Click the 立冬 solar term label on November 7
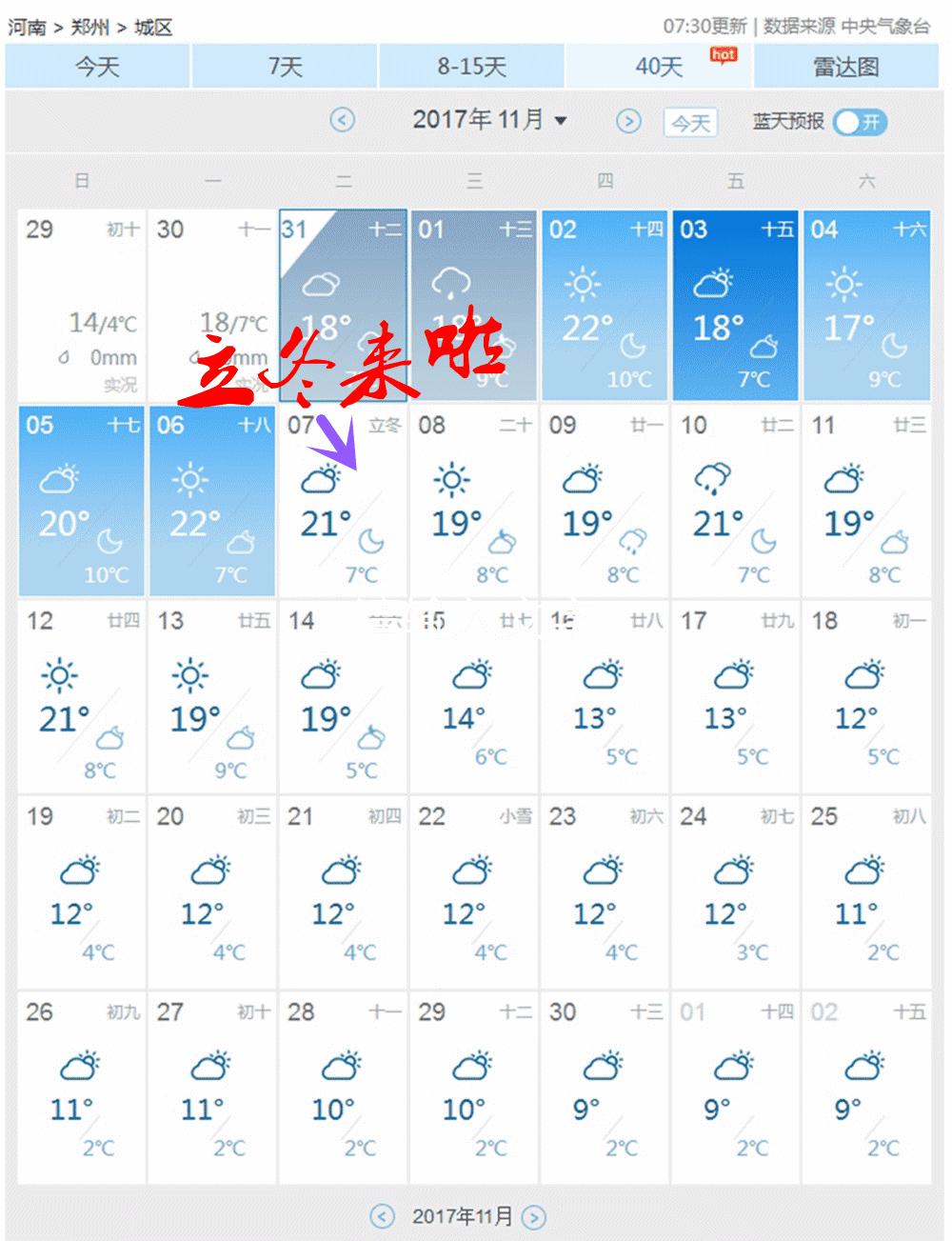The width and height of the screenshot is (952, 1241). (385, 426)
